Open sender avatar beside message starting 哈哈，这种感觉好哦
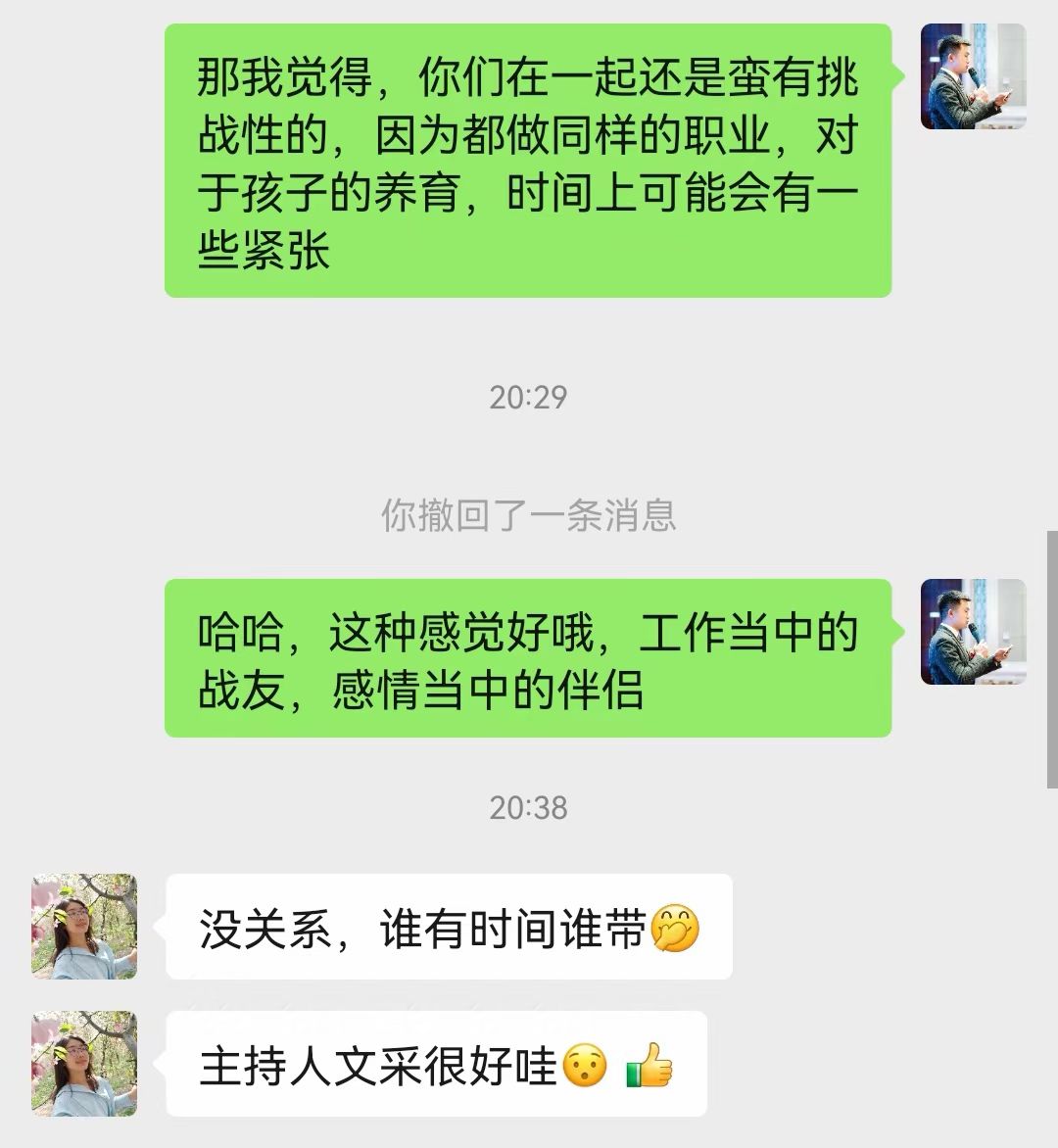 point(973,632)
